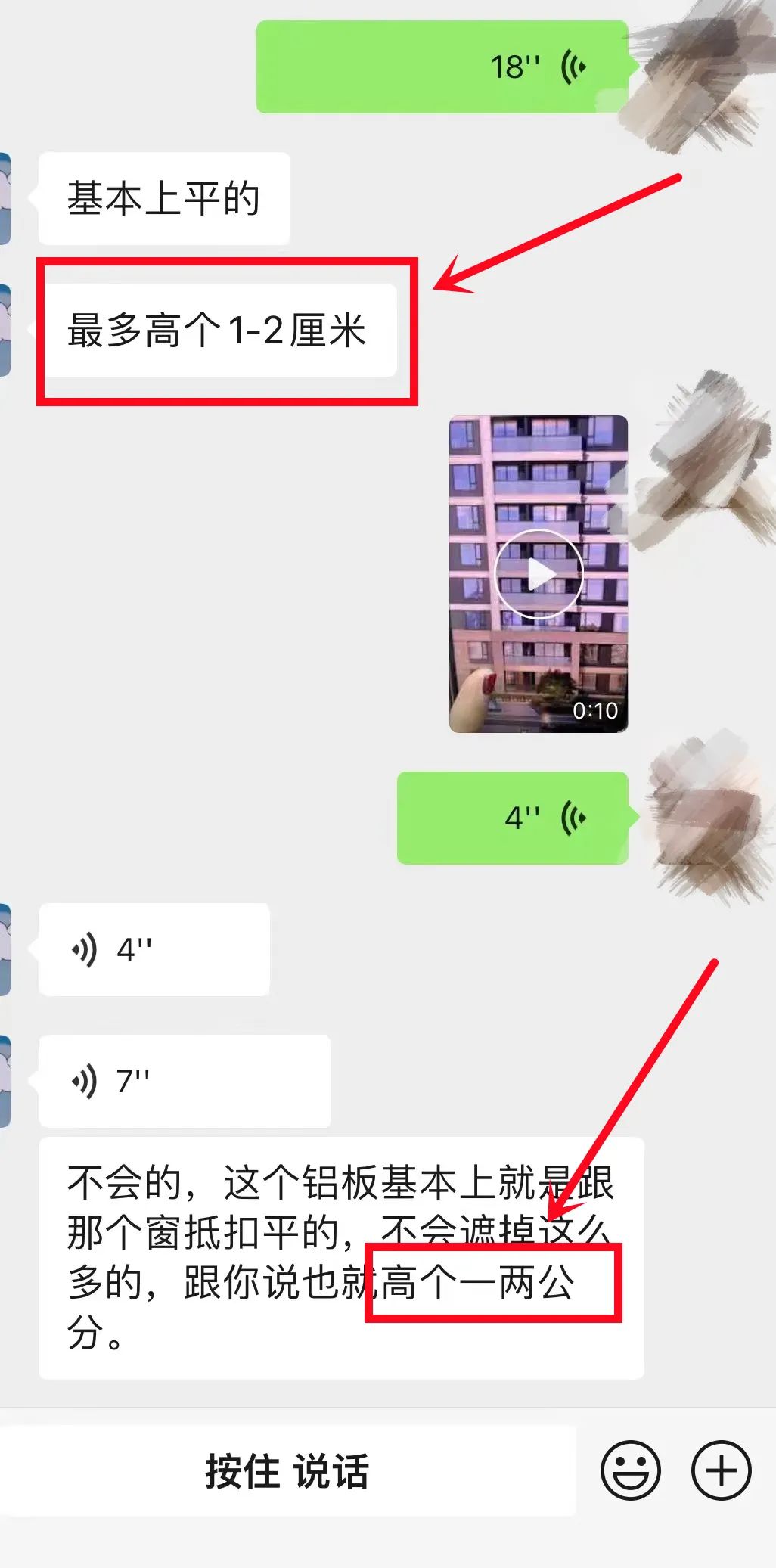Play the green 4-second voice message

pyautogui.click(x=513, y=818)
